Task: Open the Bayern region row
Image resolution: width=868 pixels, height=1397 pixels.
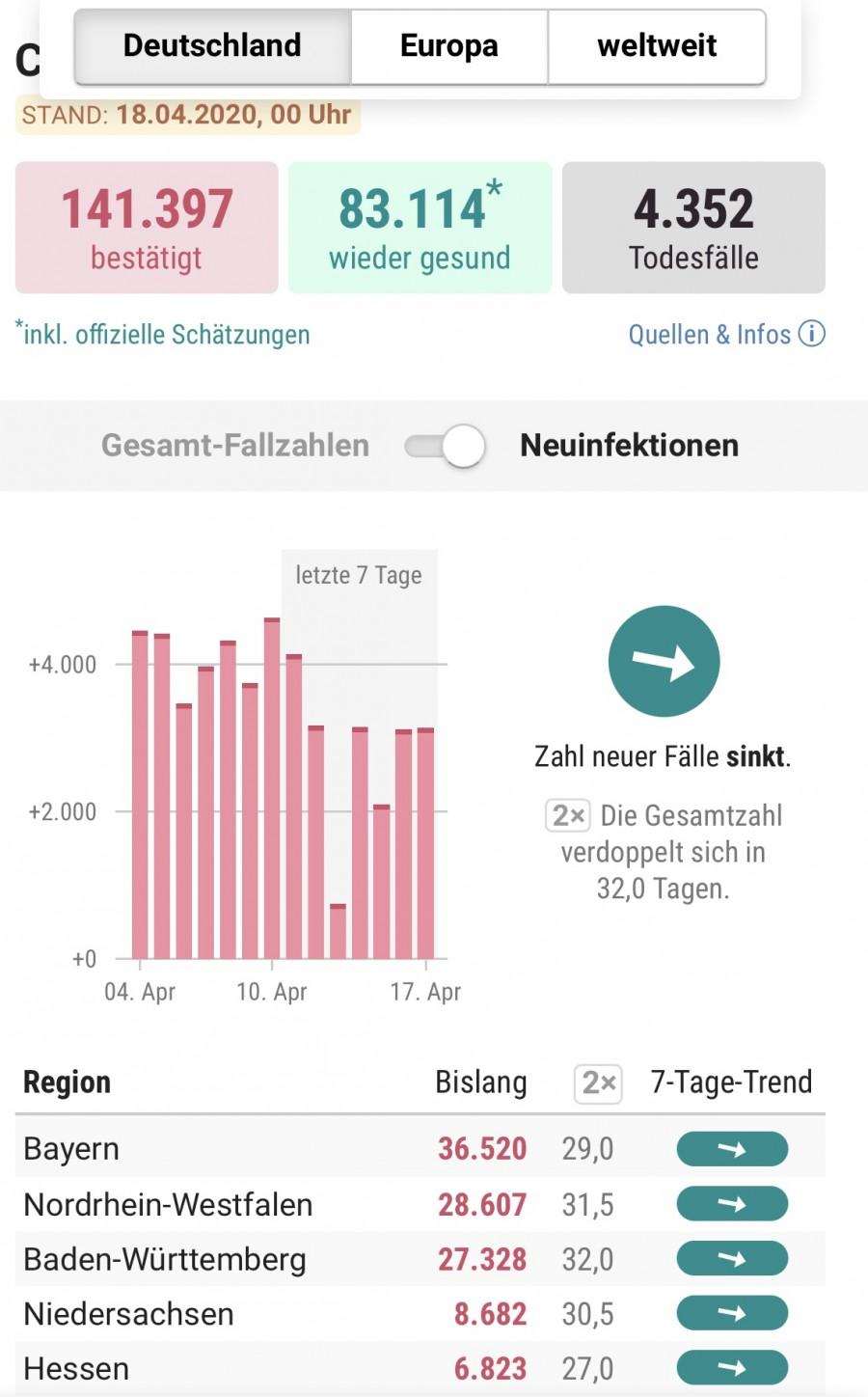Action: click(x=420, y=1149)
